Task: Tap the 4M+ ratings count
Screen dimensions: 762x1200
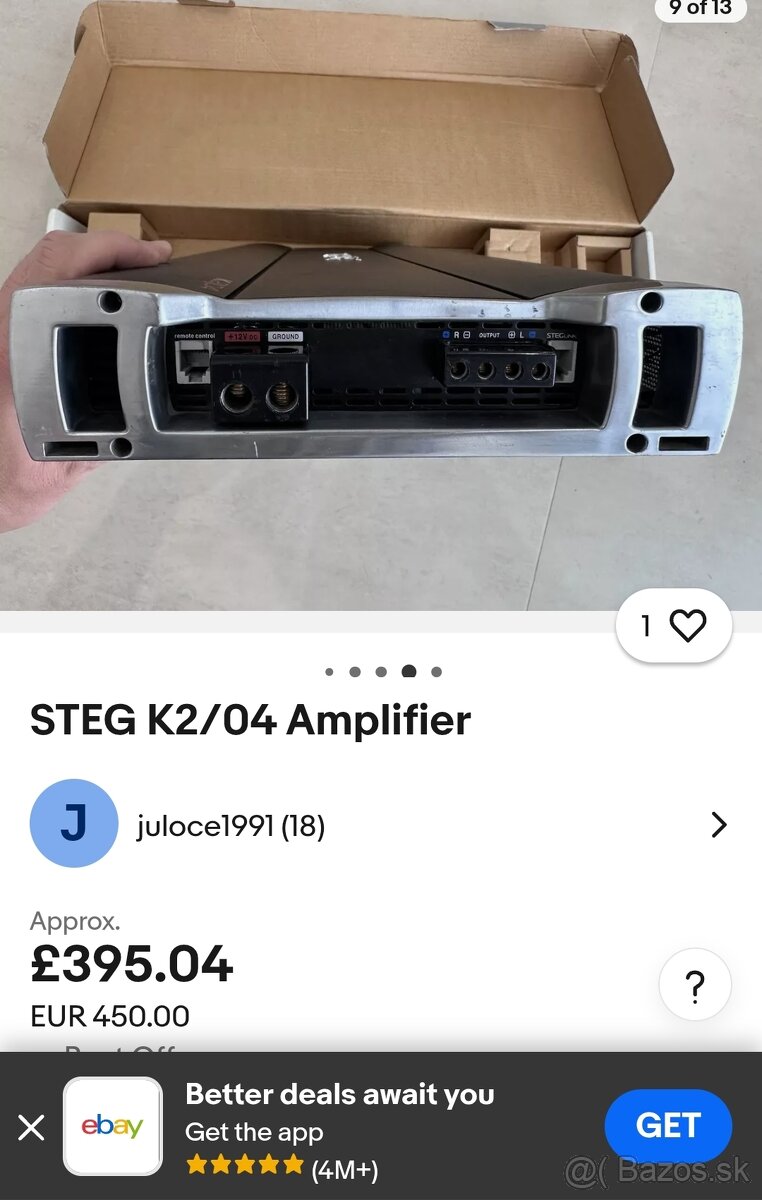Action: click(347, 1166)
